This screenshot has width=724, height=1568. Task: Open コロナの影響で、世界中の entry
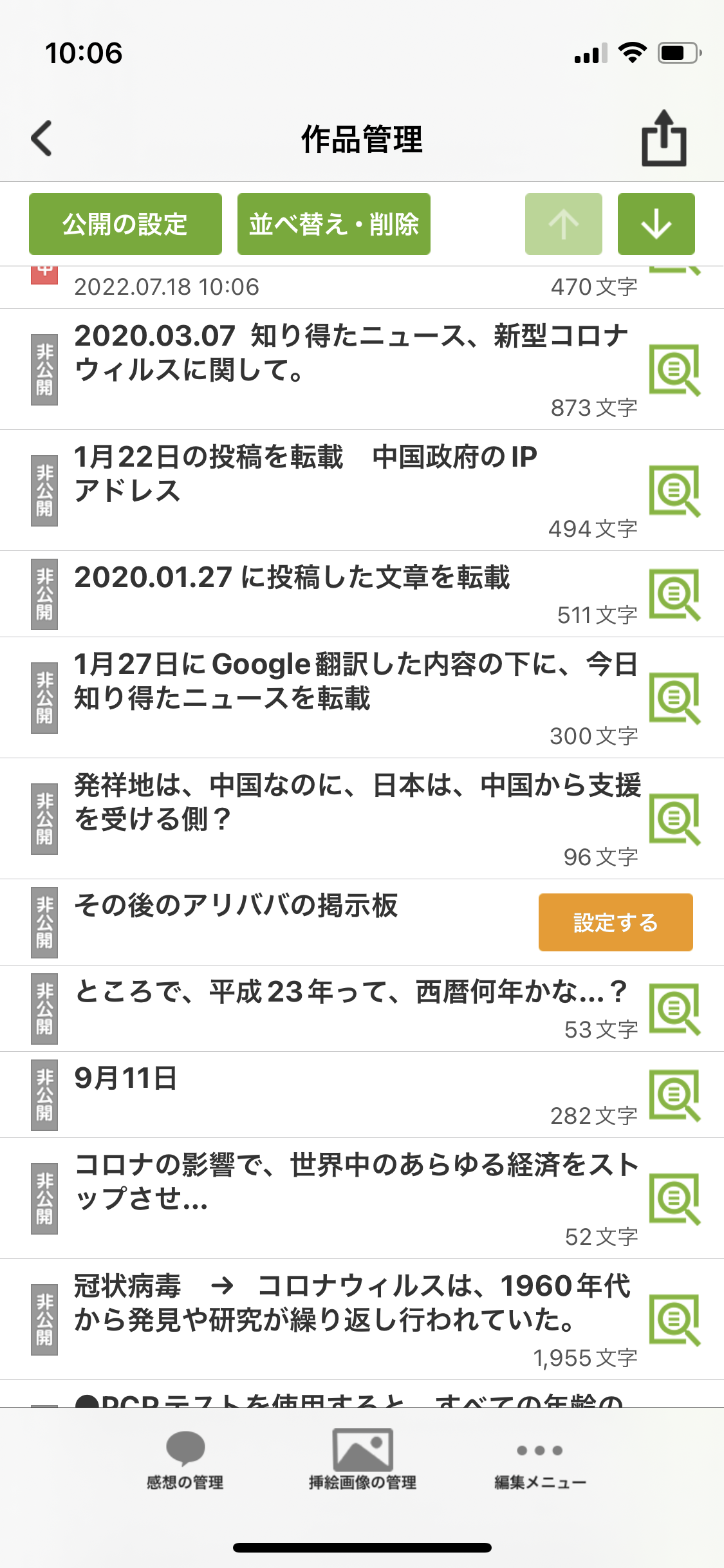[x=356, y=1181]
